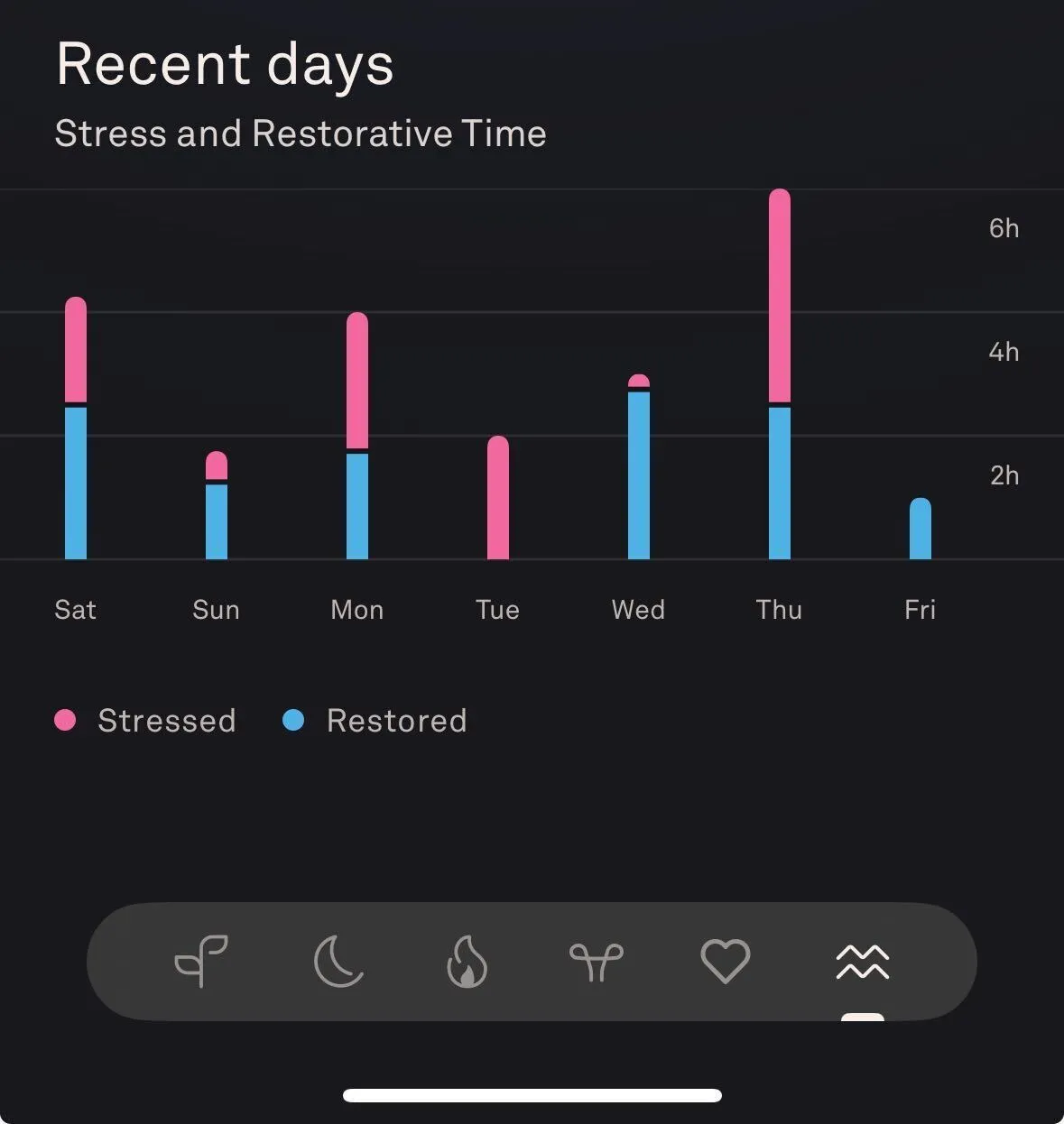Tap Thursday's bar in the chart

(780, 374)
